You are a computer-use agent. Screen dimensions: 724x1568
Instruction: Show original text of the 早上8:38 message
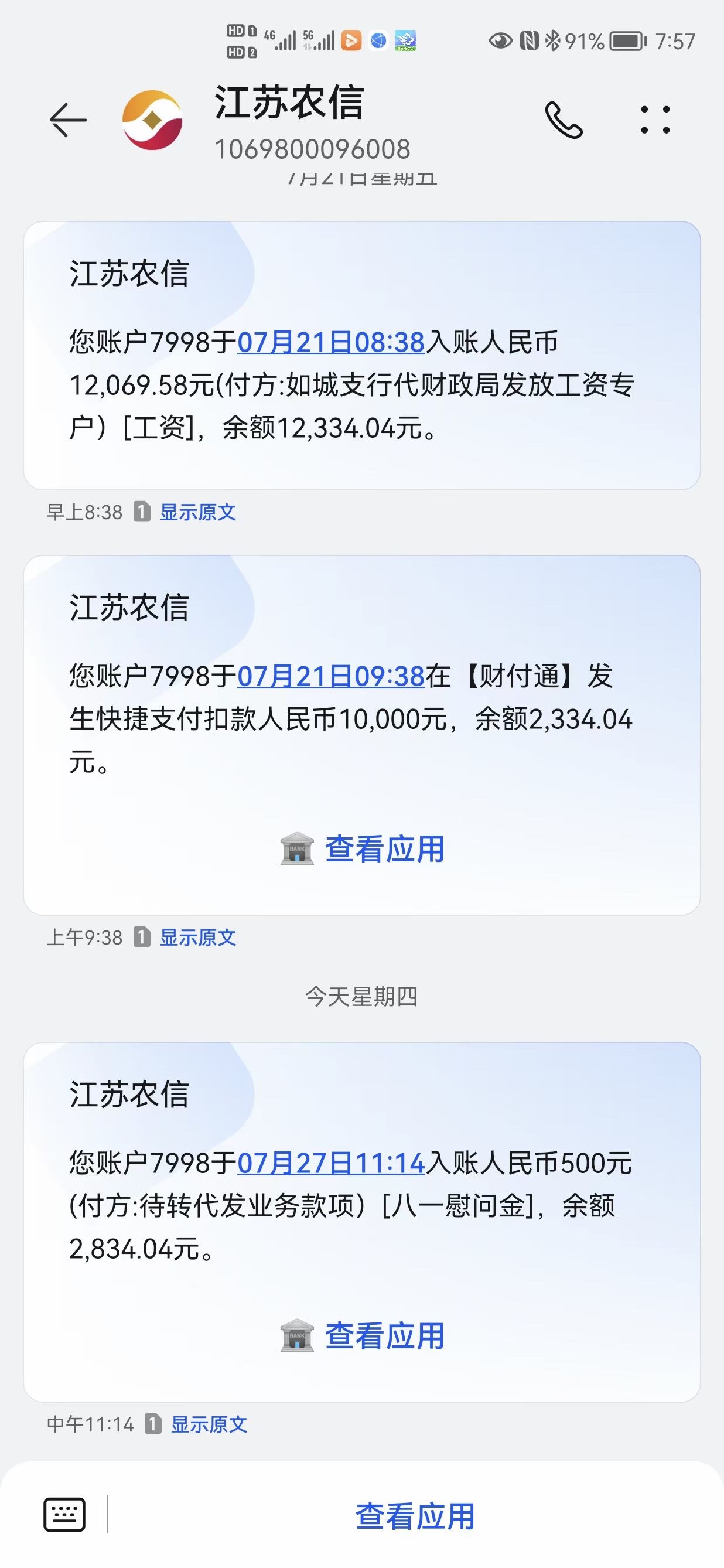point(198,513)
